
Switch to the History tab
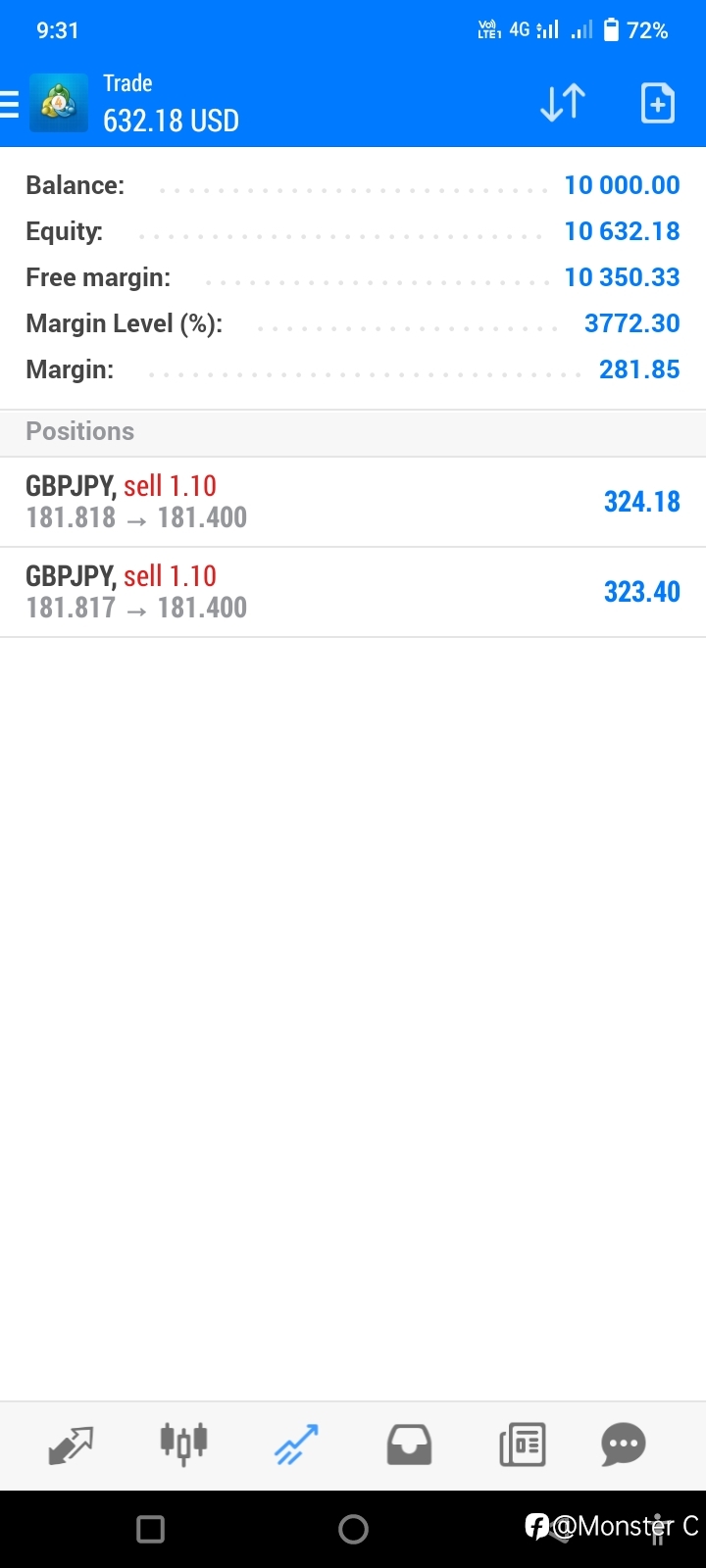click(x=409, y=1445)
